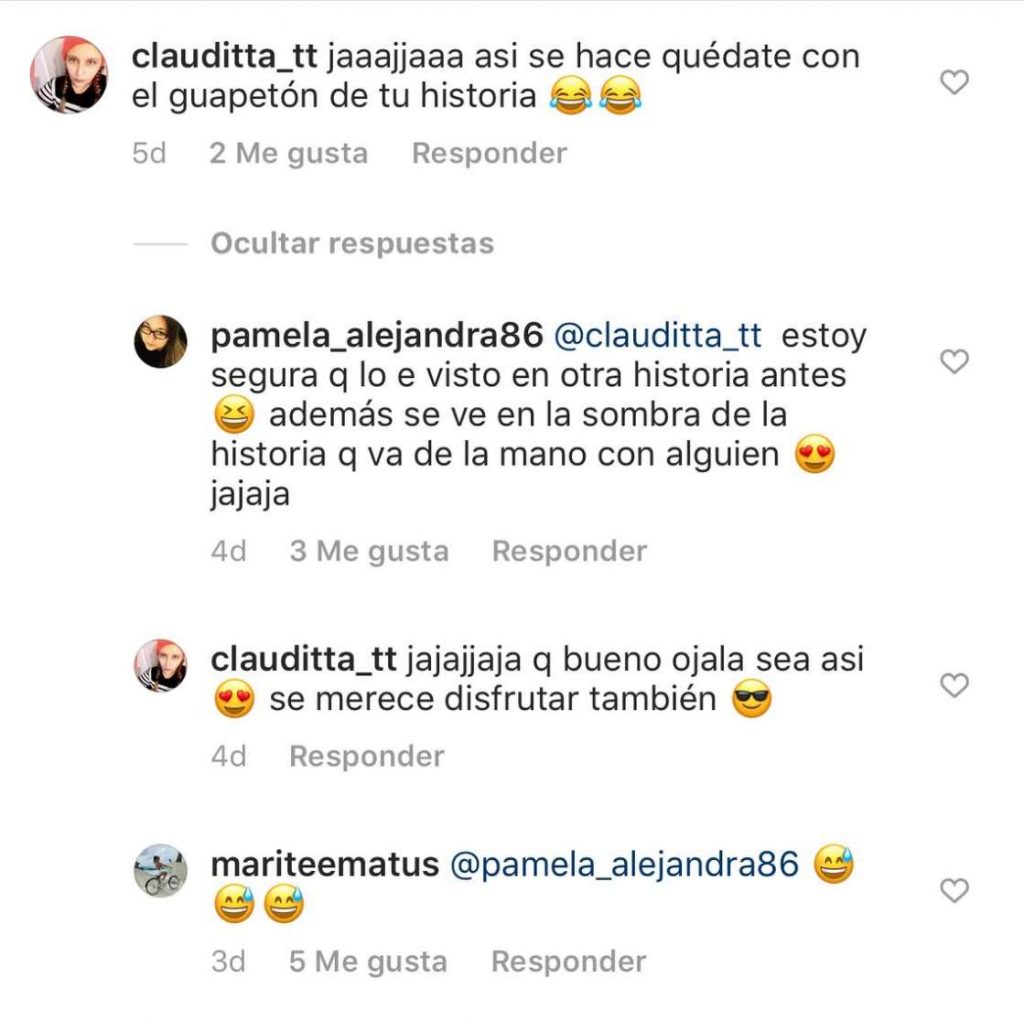
Task: Show the "3 Me gusta" likes on pamela's reply
Action: tap(369, 551)
